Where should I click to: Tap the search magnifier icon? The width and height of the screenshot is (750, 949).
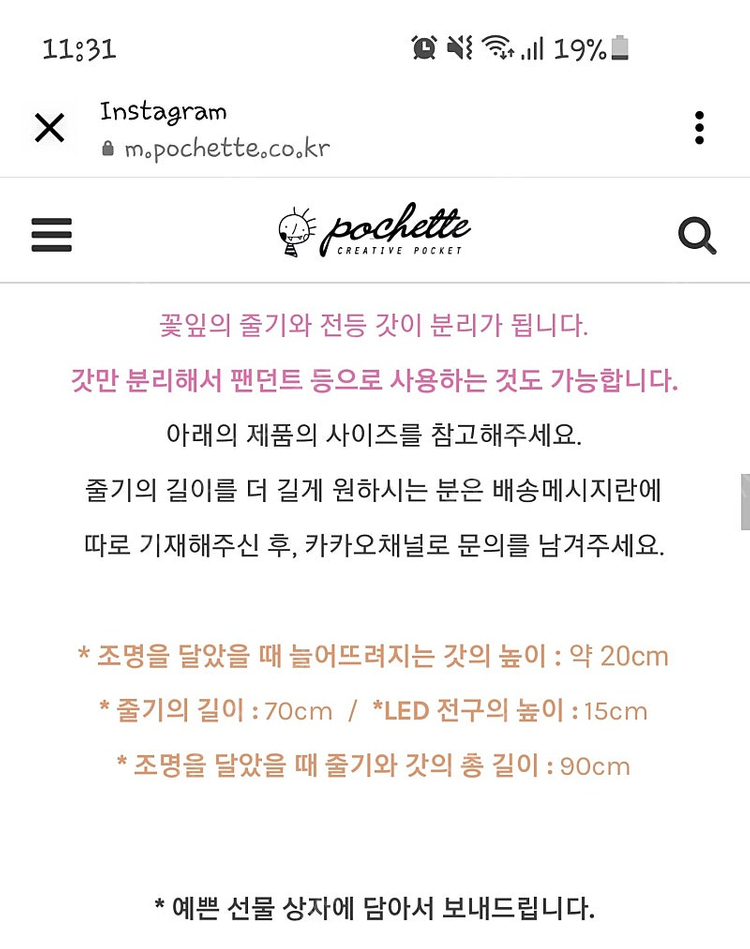696,234
